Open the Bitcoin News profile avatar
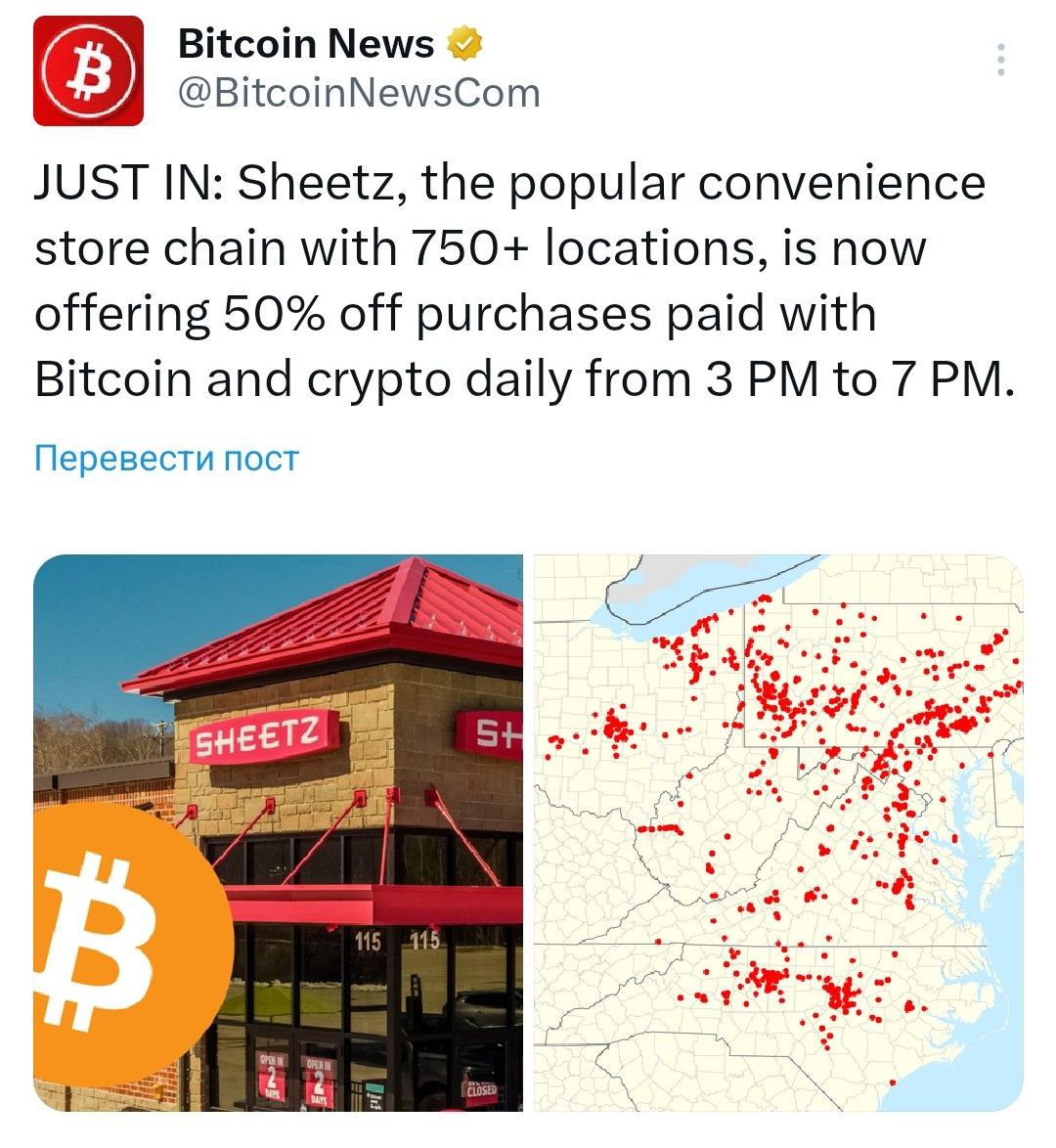Viewport: 1056px width, 1148px height. 88,71
